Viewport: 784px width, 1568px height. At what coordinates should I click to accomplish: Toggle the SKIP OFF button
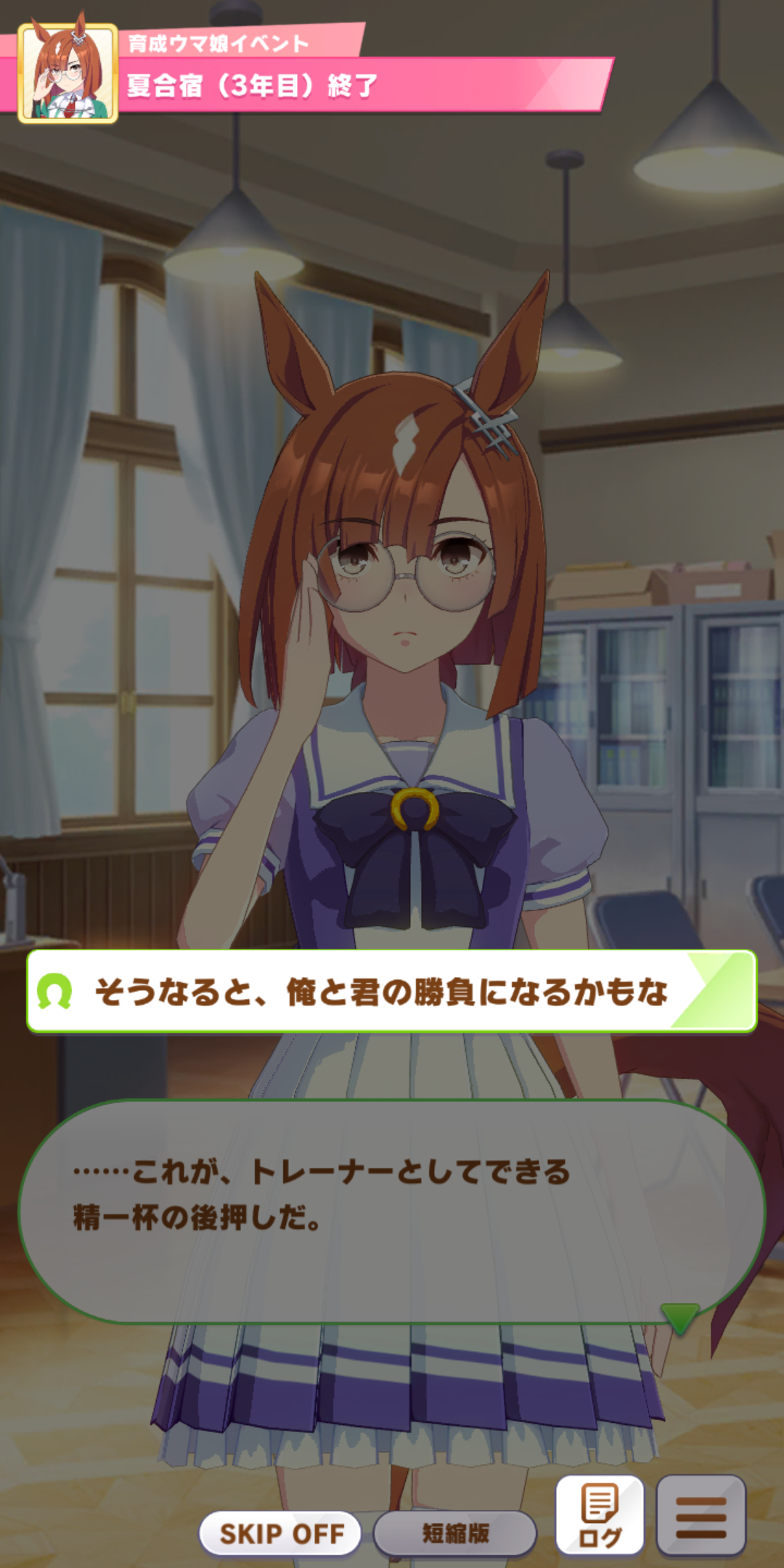[x=281, y=1533]
